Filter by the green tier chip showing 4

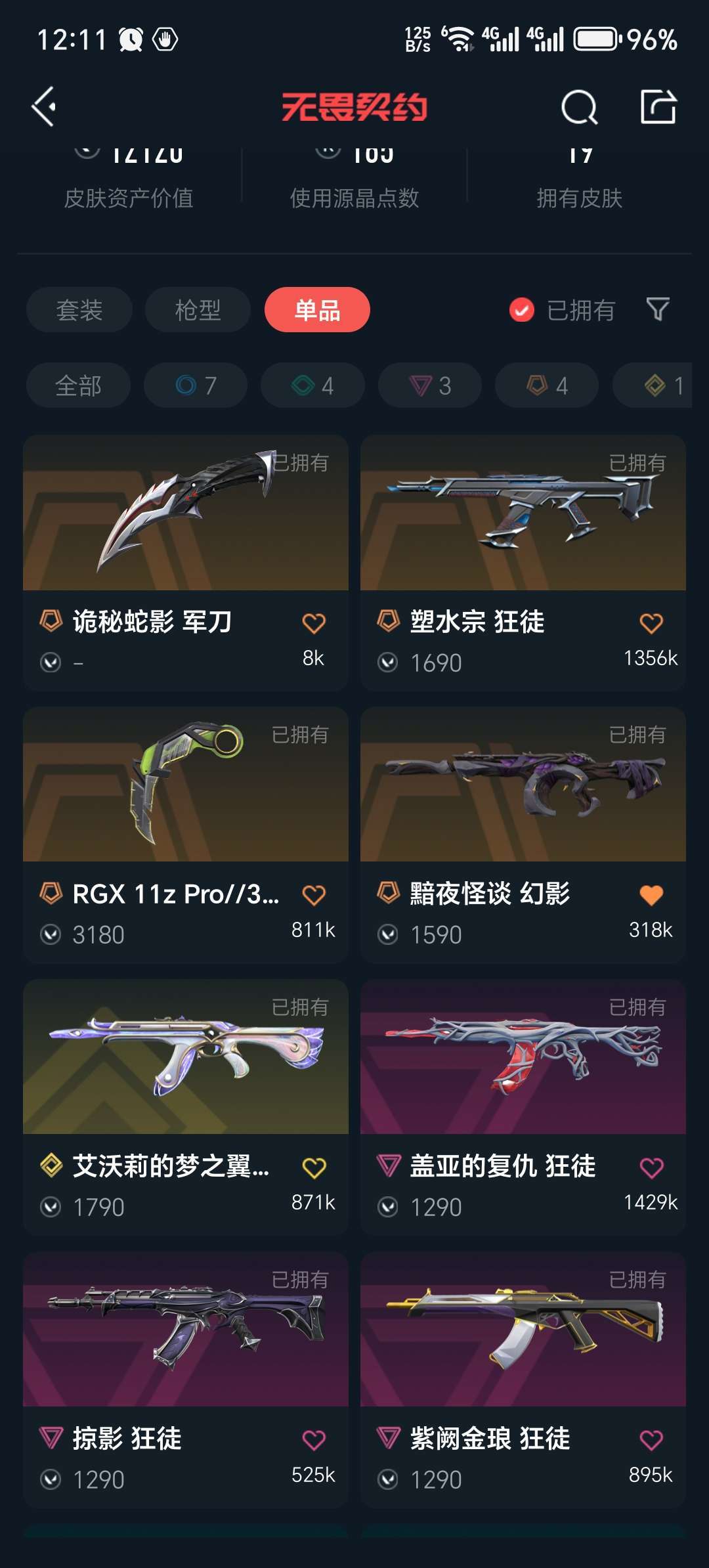[x=312, y=385]
